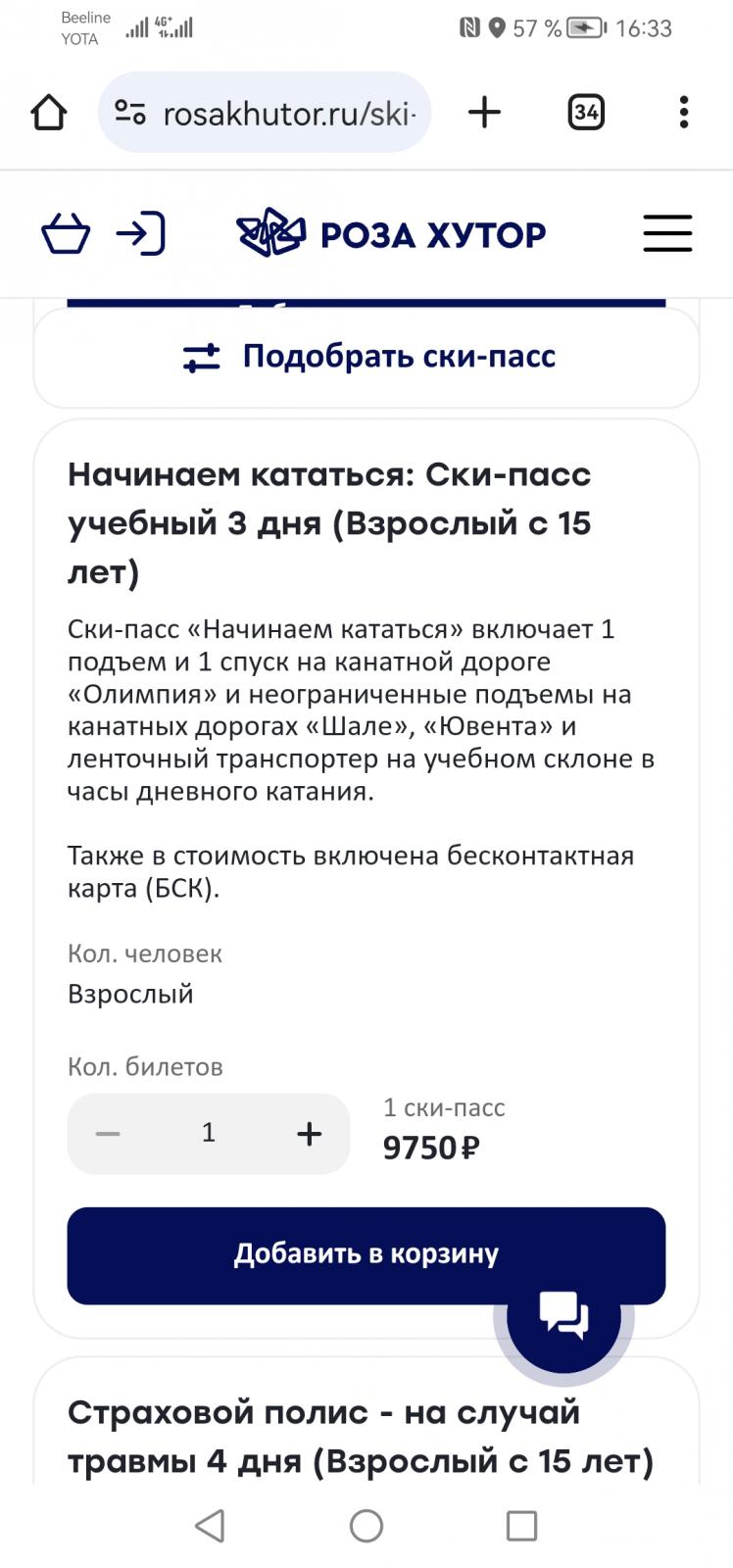The height and width of the screenshot is (1568, 733).
Task: Open browser three-dot overflow menu
Action: click(684, 113)
